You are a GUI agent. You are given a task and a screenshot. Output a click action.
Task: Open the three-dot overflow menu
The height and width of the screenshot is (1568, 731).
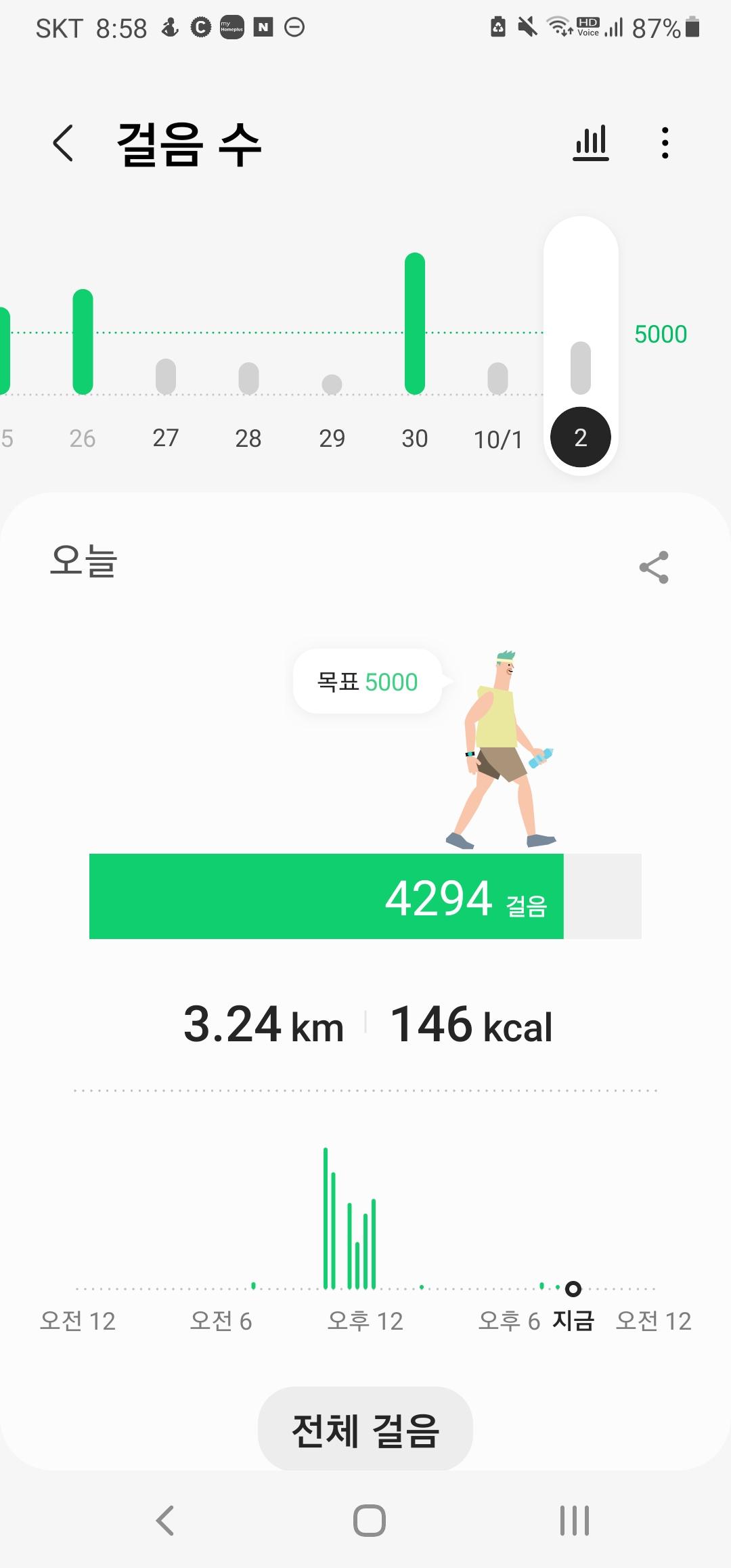[x=665, y=143]
